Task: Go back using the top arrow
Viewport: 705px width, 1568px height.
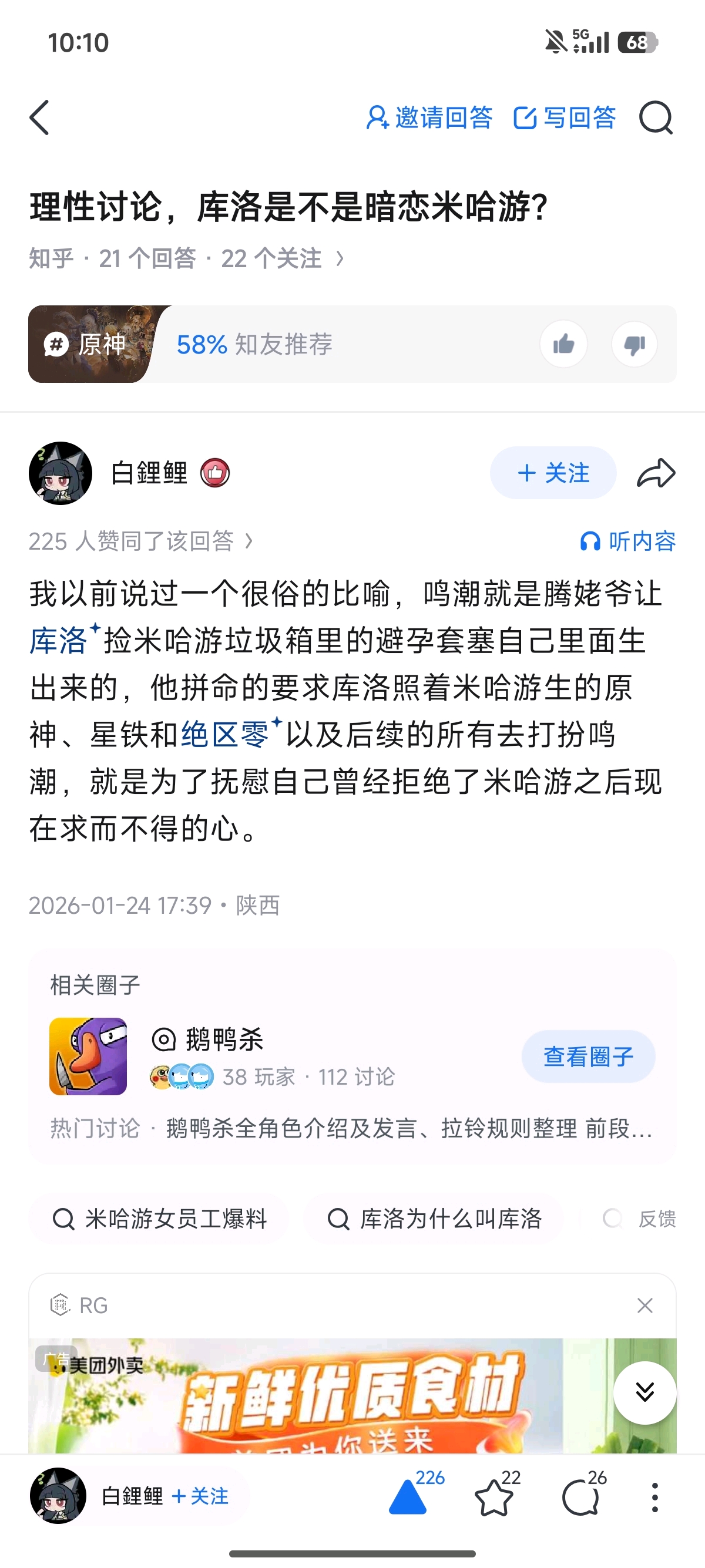Action: [39, 117]
